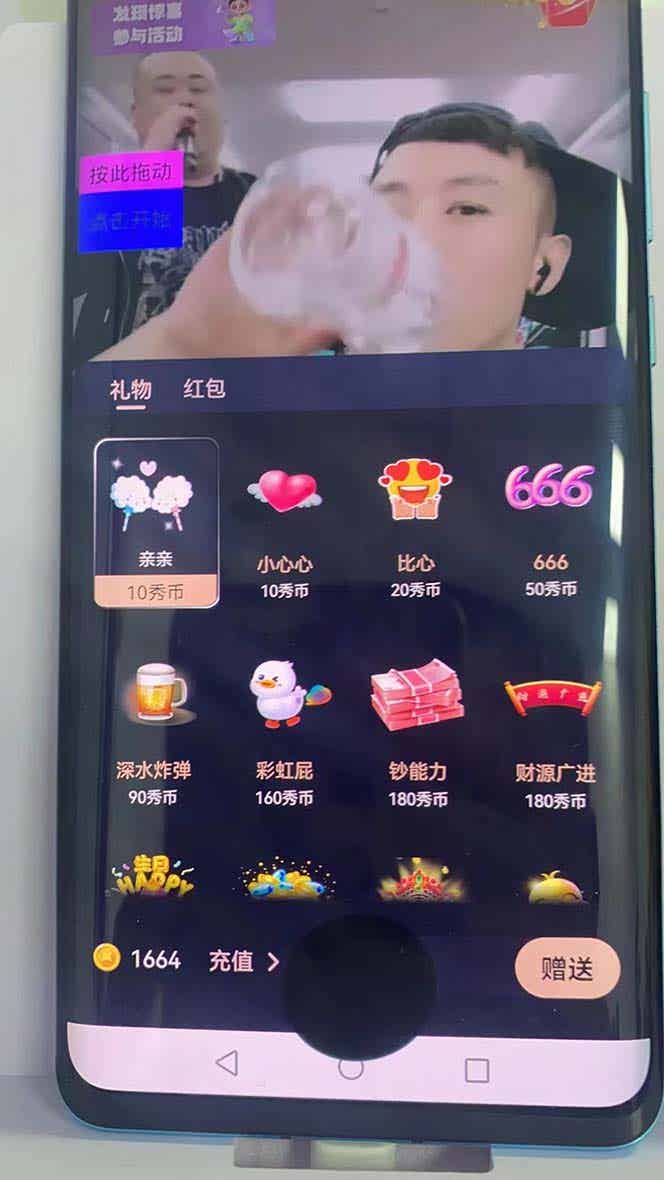Choose the 钞能力 cash gift
Image resolution: width=664 pixels, height=1180 pixels.
click(417, 735)
